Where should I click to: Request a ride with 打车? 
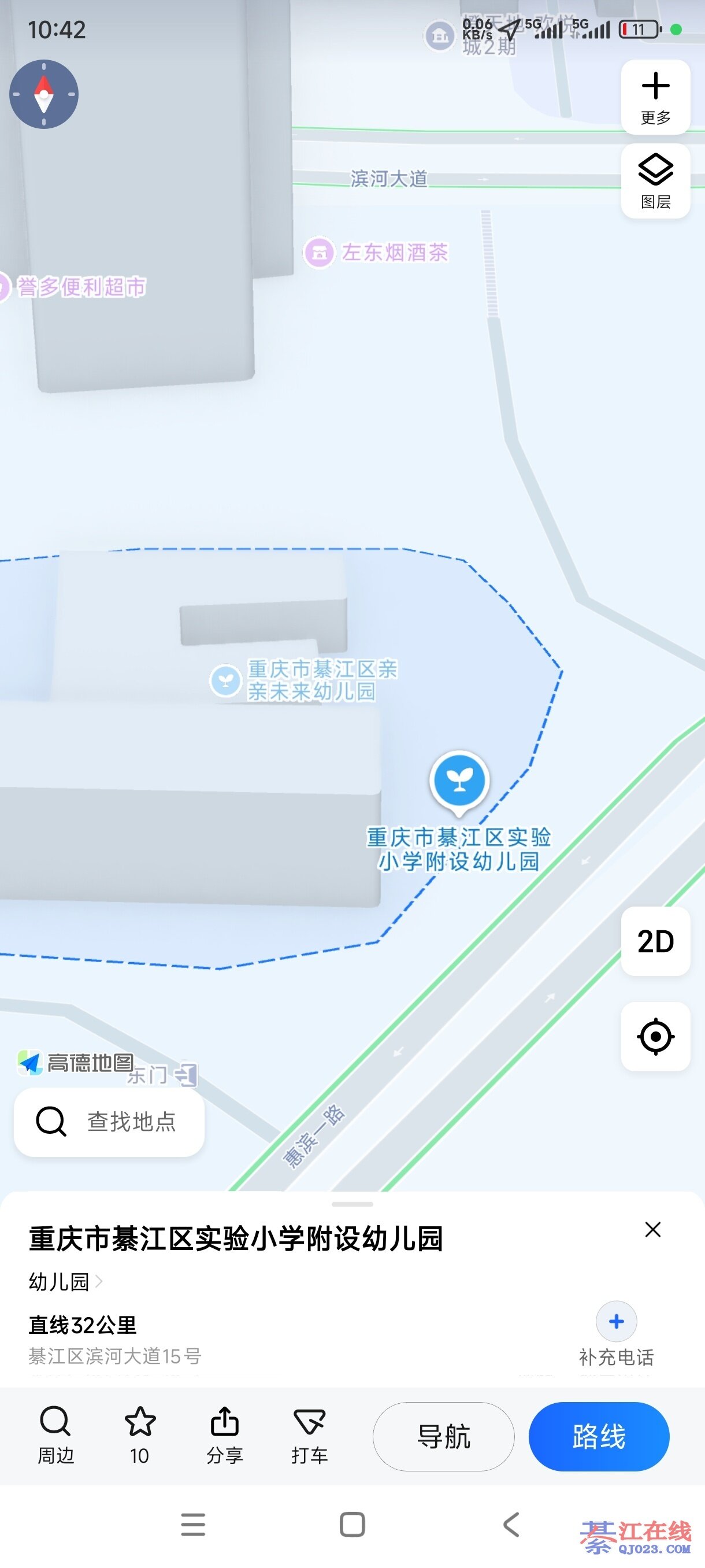coord(309,1435)
